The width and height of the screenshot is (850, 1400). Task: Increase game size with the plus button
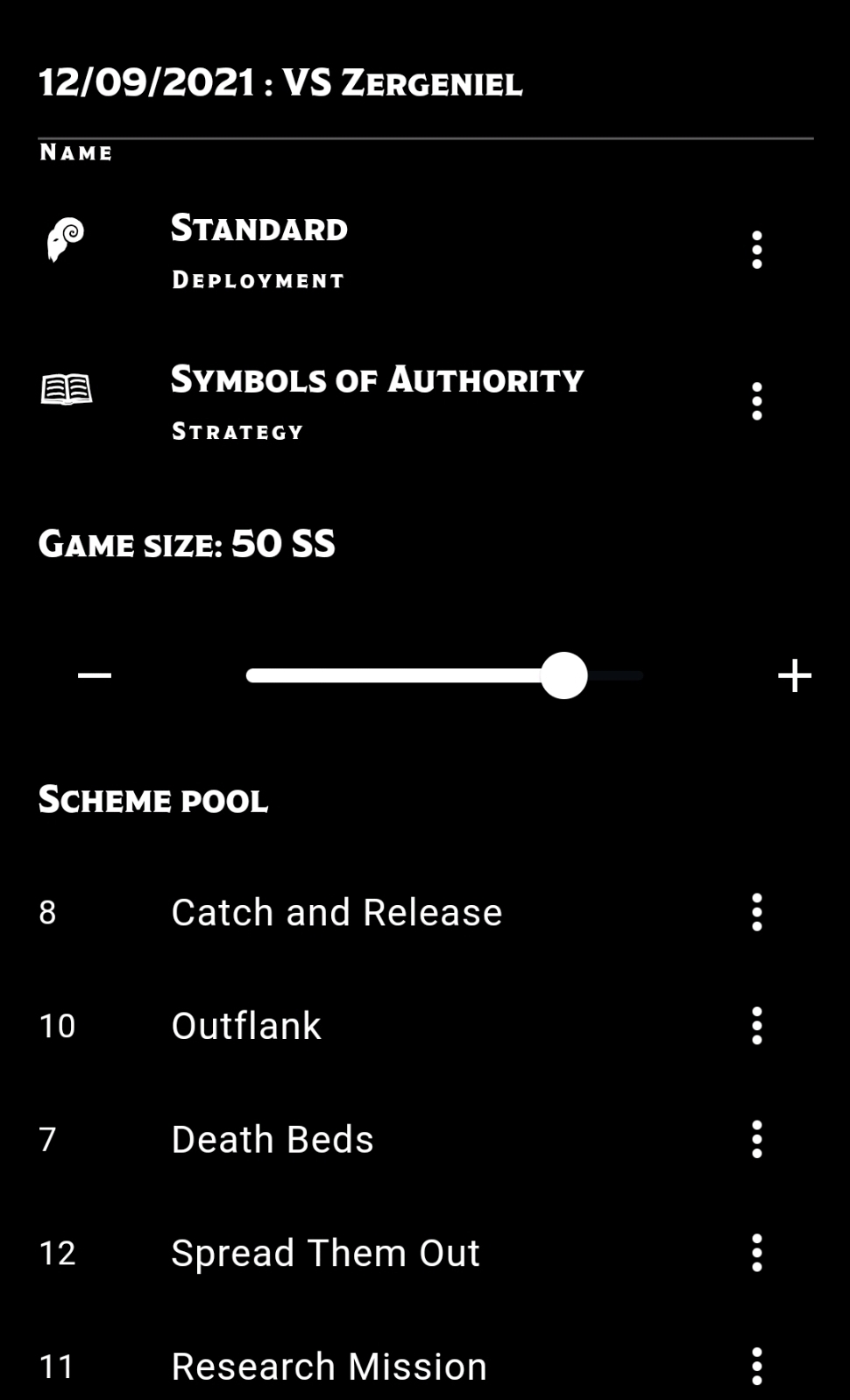(x=794, y=675)
